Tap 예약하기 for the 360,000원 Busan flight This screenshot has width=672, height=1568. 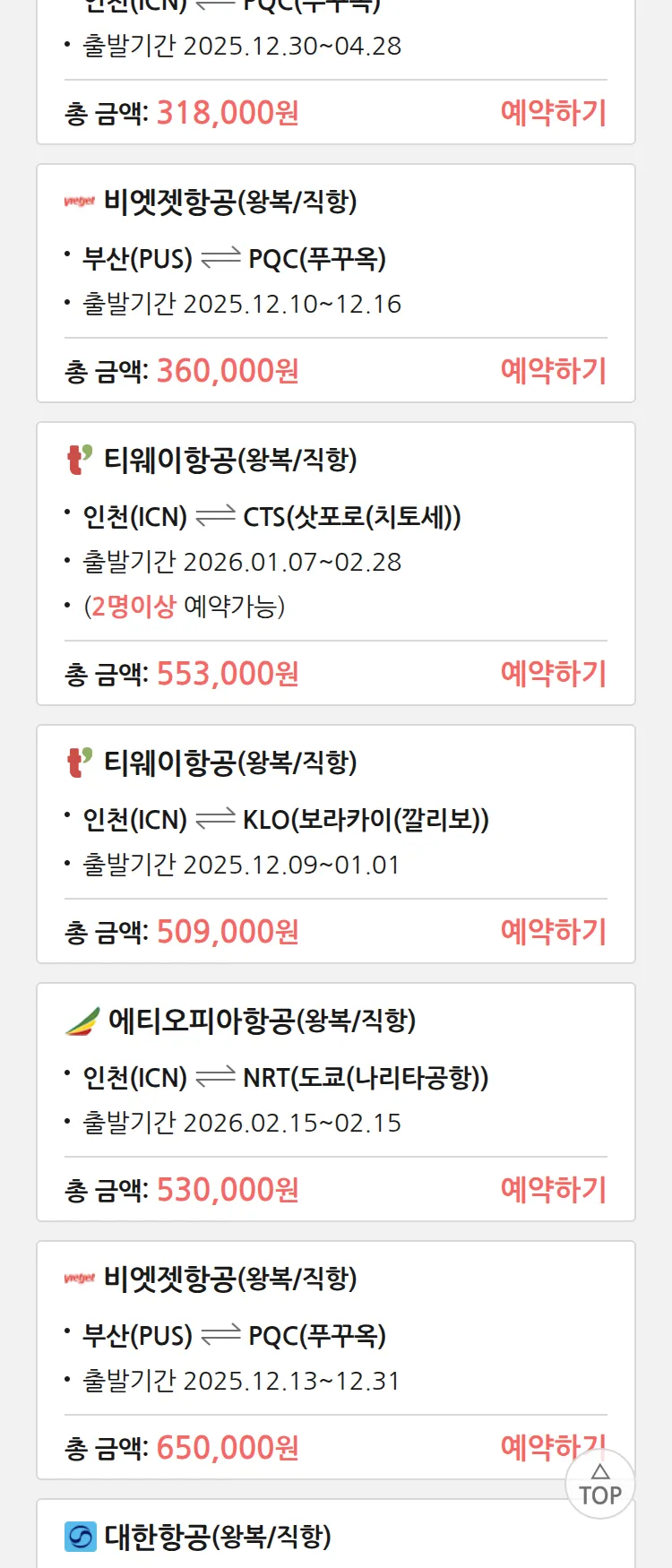point(553,371)
